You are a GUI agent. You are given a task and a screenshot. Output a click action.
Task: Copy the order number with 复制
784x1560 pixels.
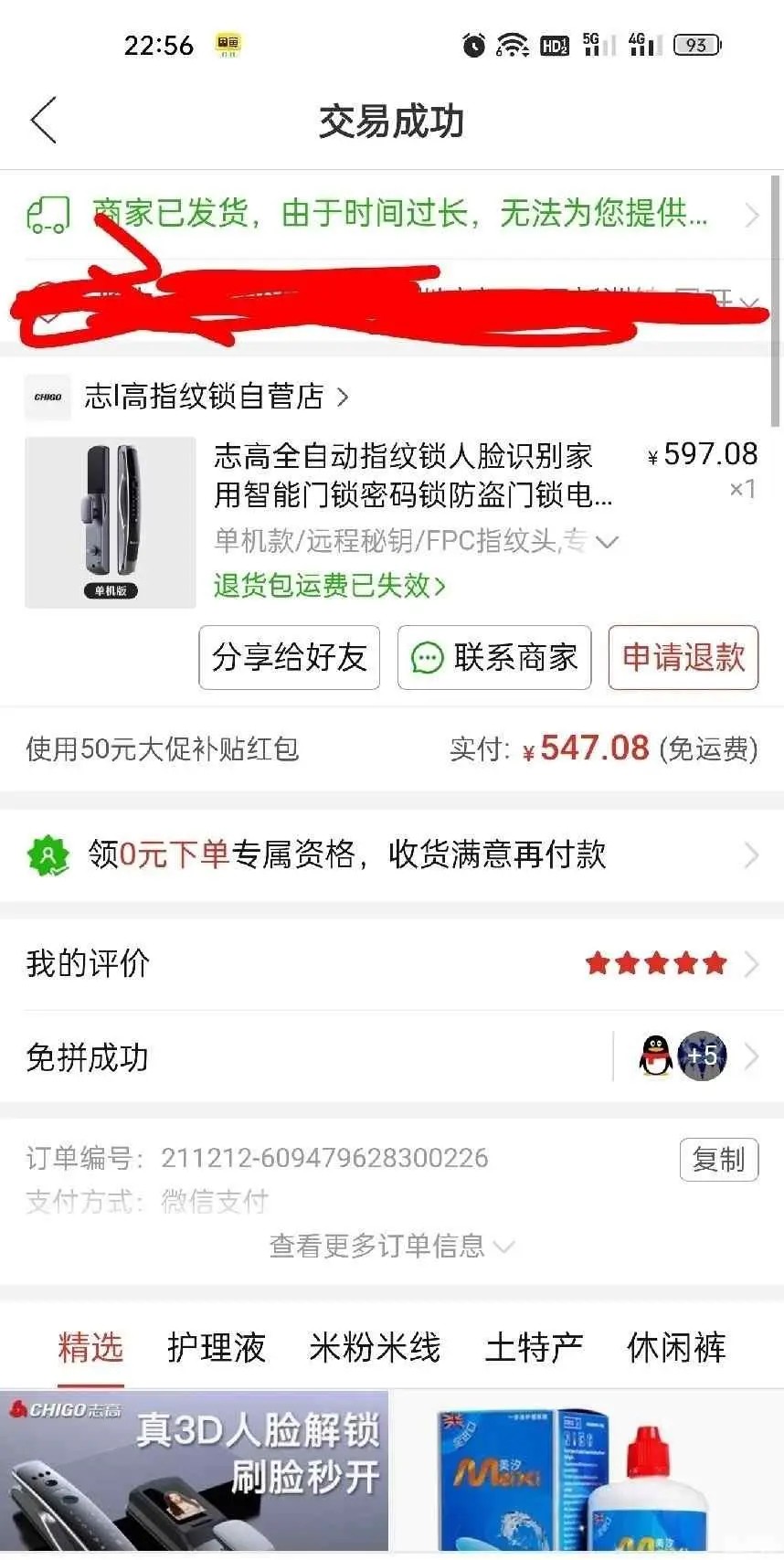tap(718, 1160)
